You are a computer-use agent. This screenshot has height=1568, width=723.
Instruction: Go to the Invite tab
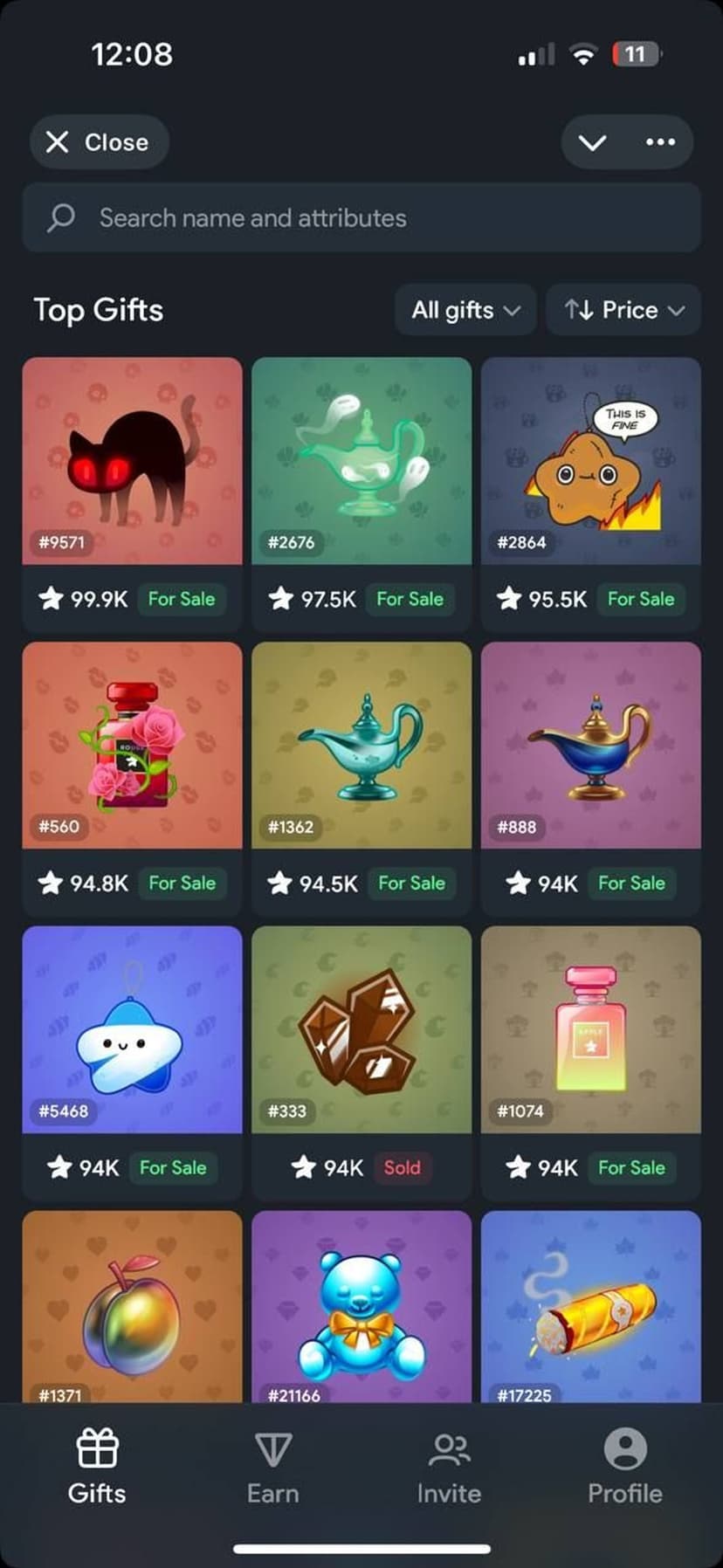pos(449,1467)
